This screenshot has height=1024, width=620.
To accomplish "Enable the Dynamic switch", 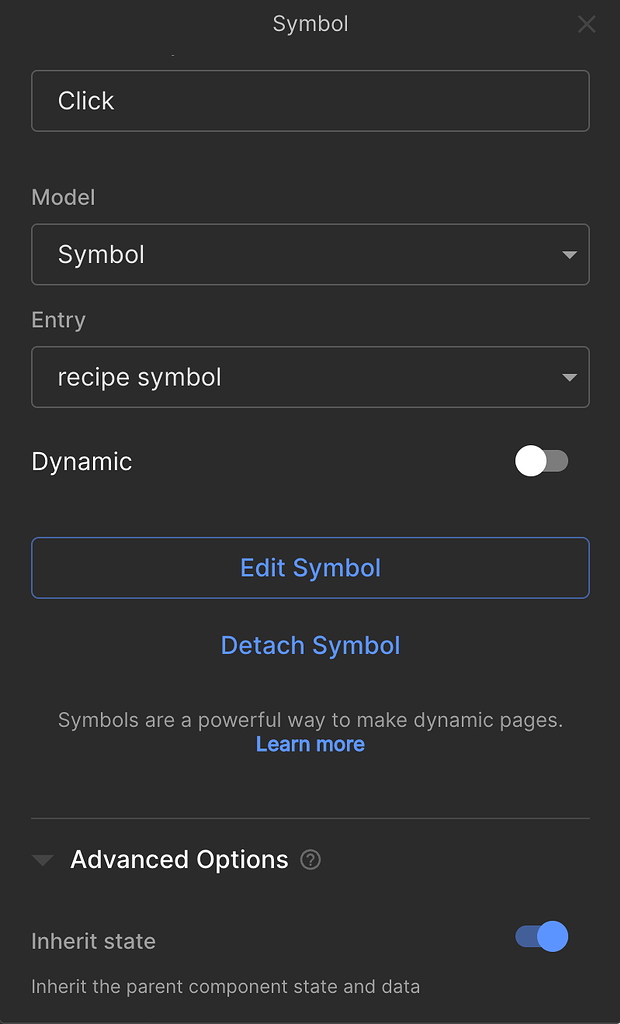I will point(542,461).
